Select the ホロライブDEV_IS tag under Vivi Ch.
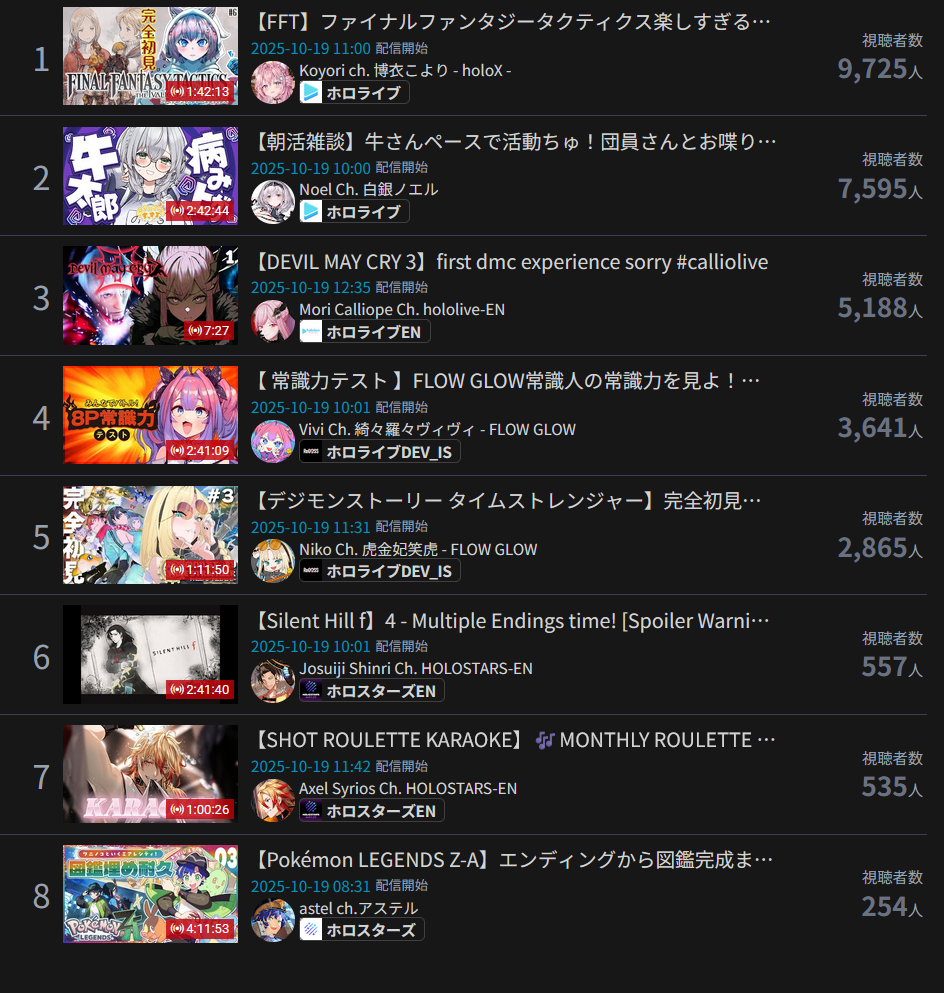Viewport: 944px width, 993px height. pos(380,451)
